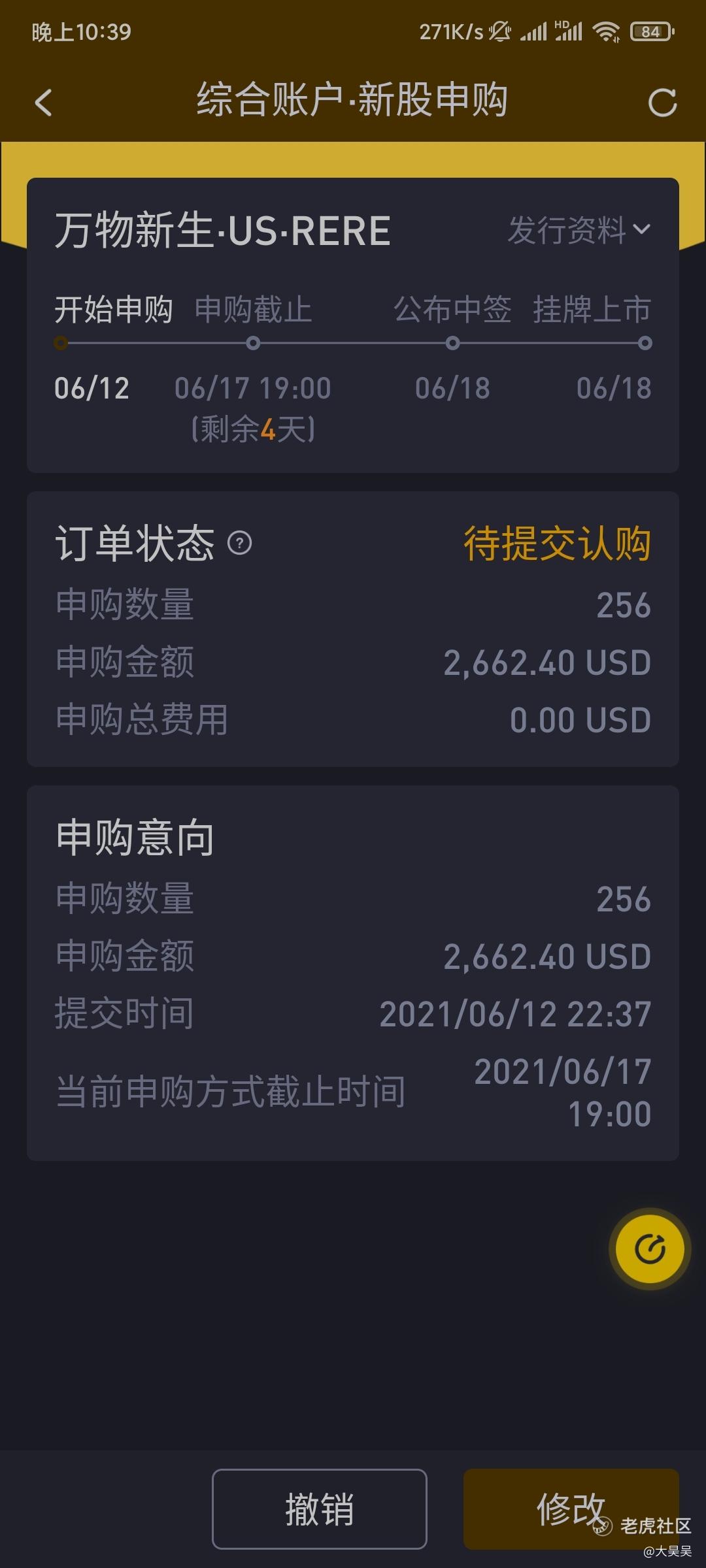The height and width of the screenshot is (1568, 706).
Task: Expand the 发行资料 dropdown
Action: pos(579,230)
